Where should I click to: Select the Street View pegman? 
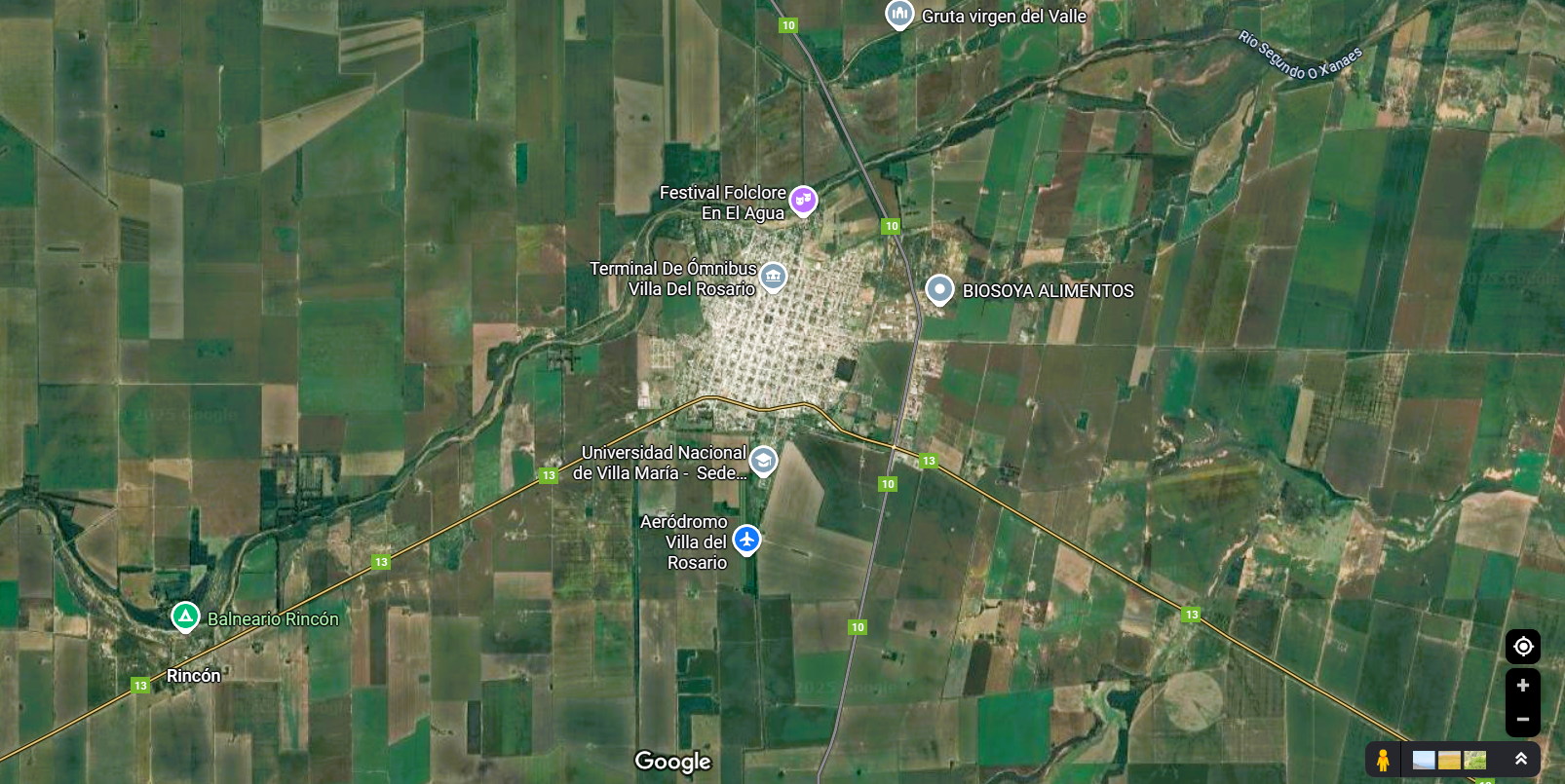coord(1382,760)
